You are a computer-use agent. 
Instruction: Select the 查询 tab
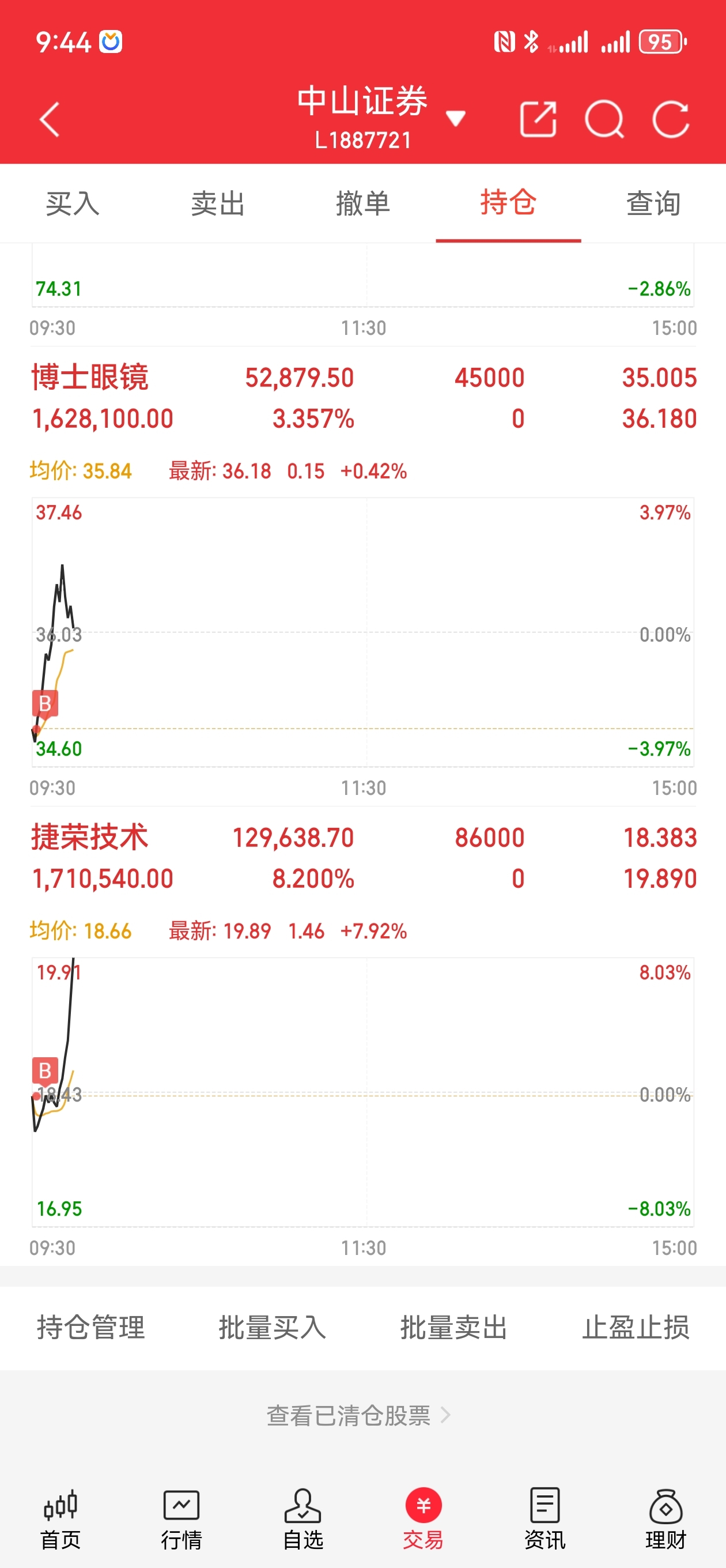pyautogui.click(x=653, y=203)
